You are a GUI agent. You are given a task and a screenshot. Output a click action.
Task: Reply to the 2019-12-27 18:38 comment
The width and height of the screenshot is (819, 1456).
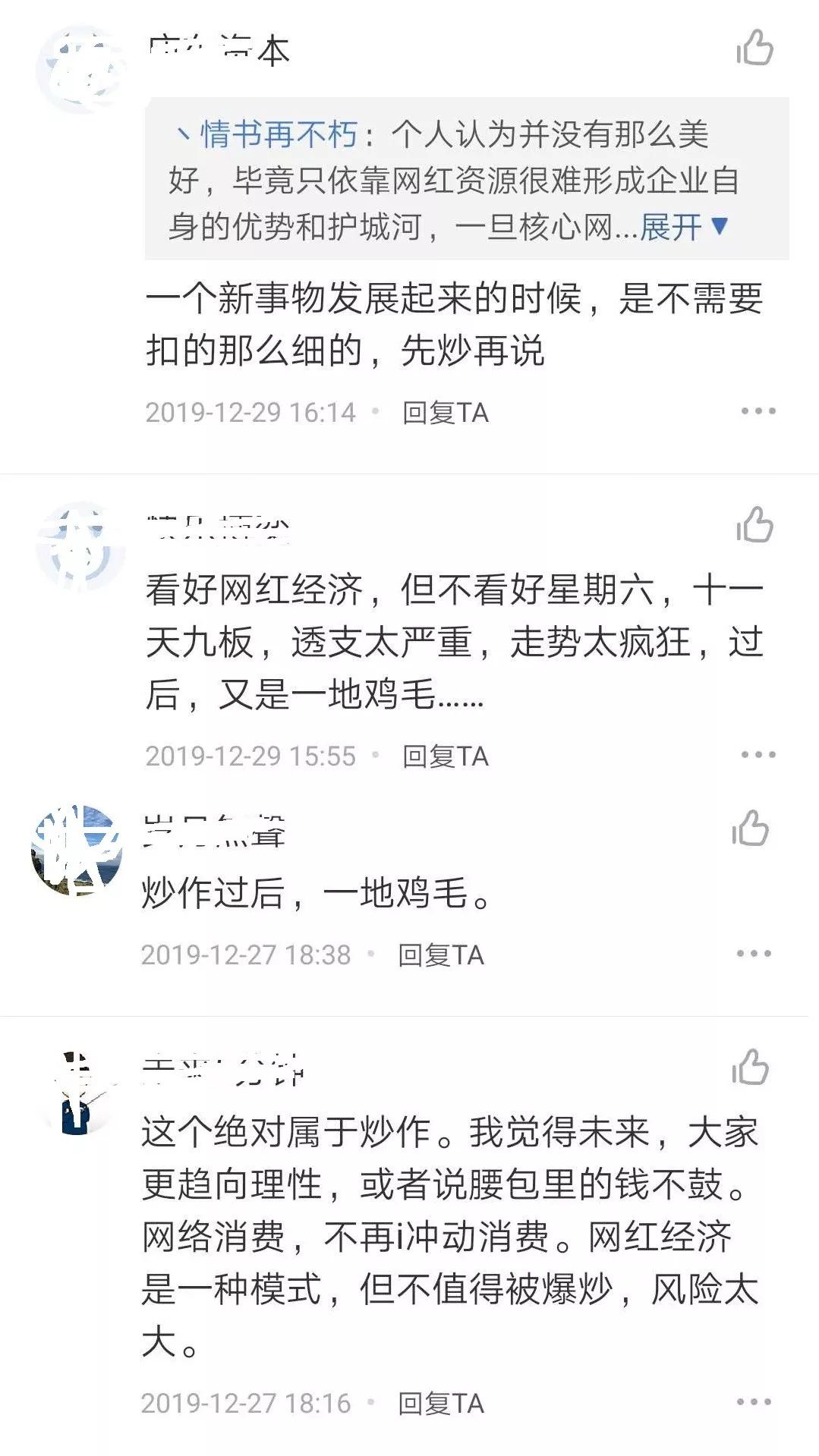tap(440, 954)
